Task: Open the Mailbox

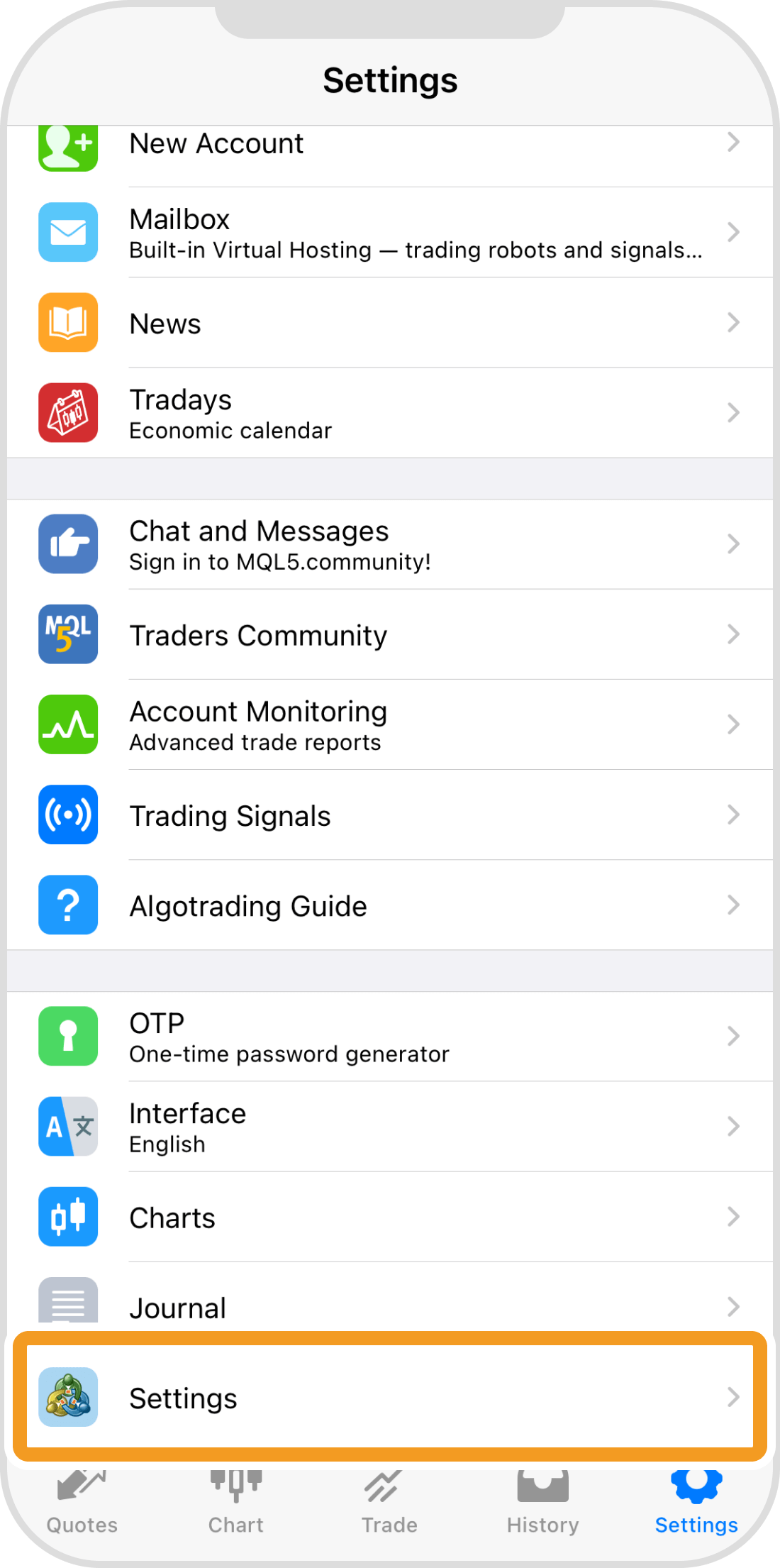Action: 390,233
